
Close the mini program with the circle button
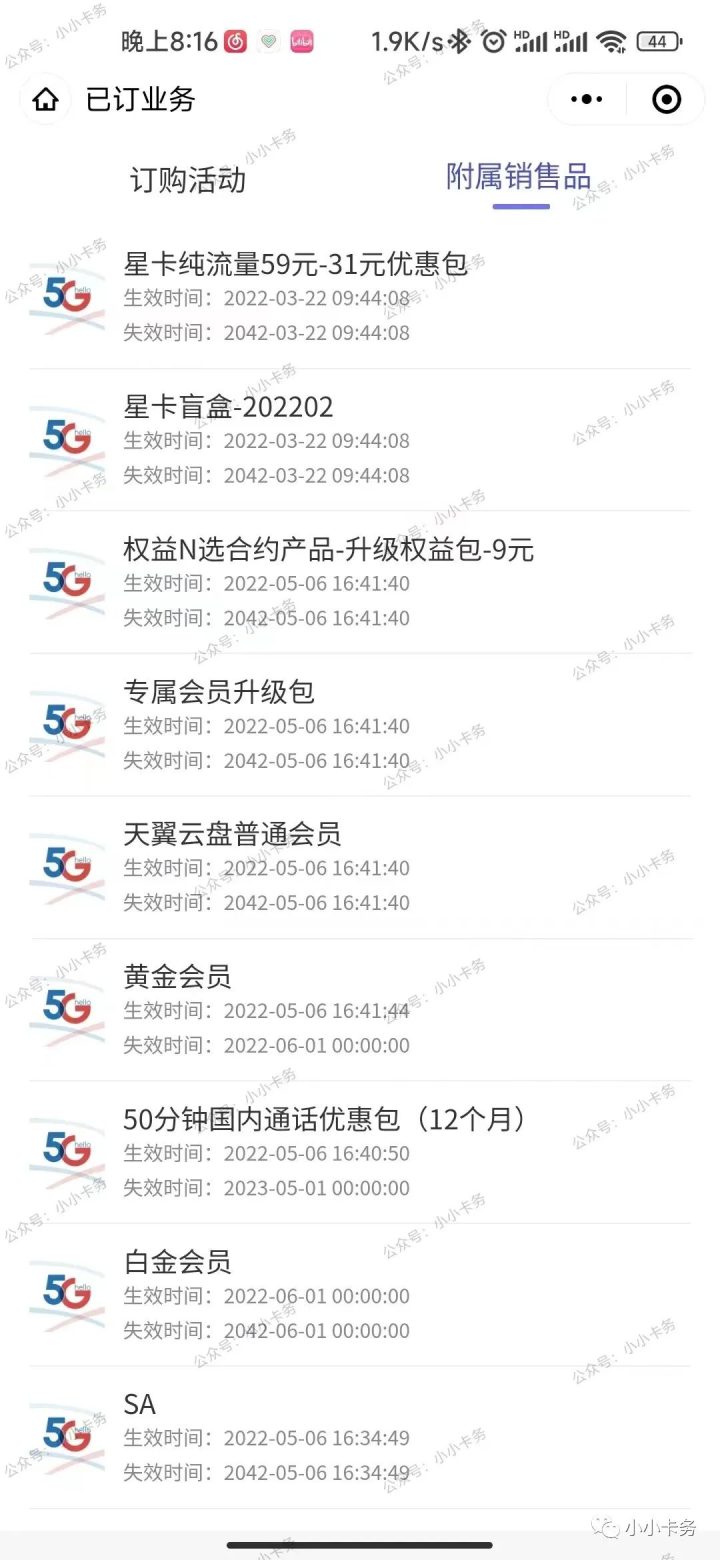pyautogui.click(x=666, y=99)
